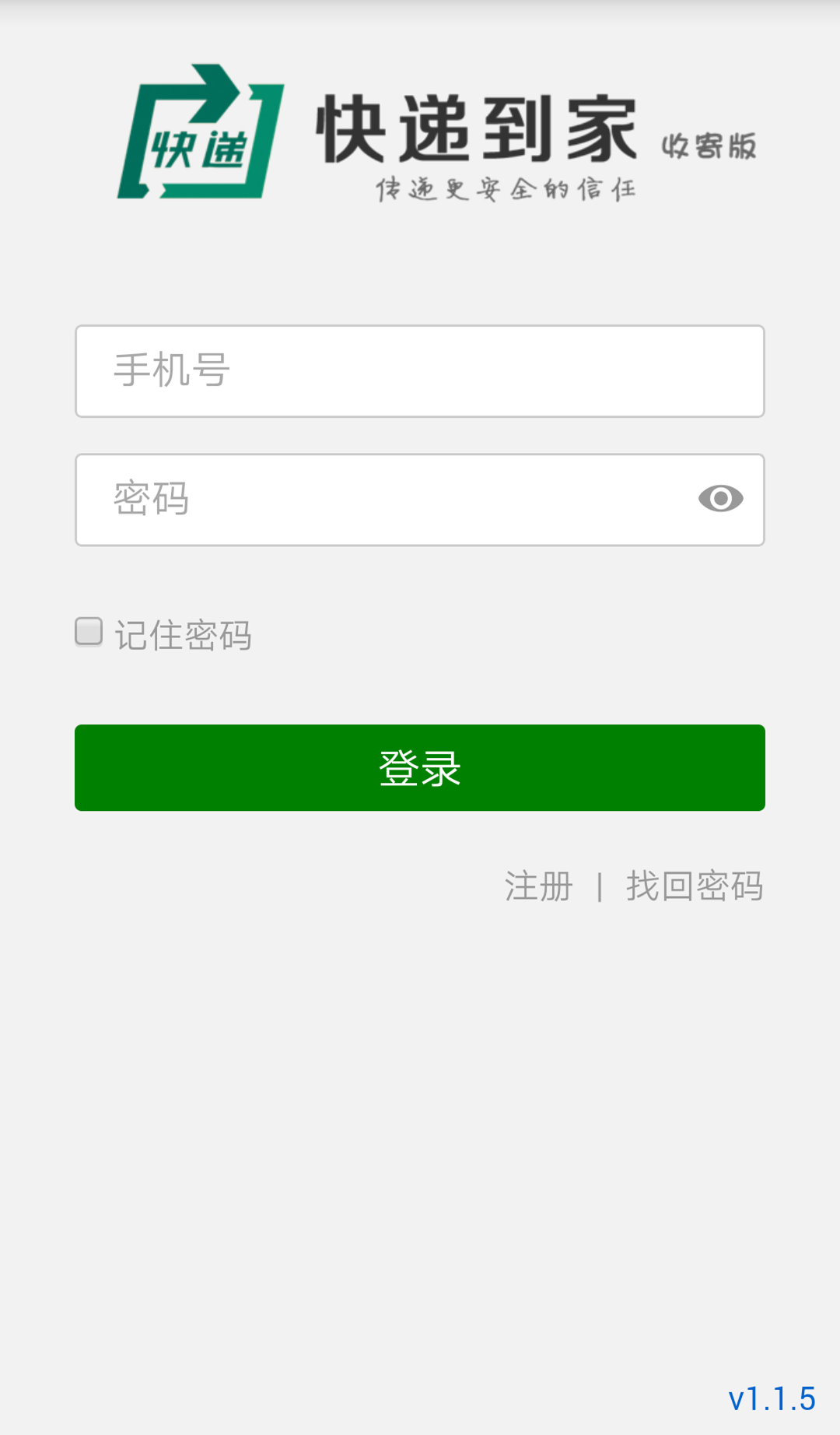Image resolution: width=840 pixels, height=1435 pixels.
Task: Show password with the eye icon
Action: click(x=720, y=499)
